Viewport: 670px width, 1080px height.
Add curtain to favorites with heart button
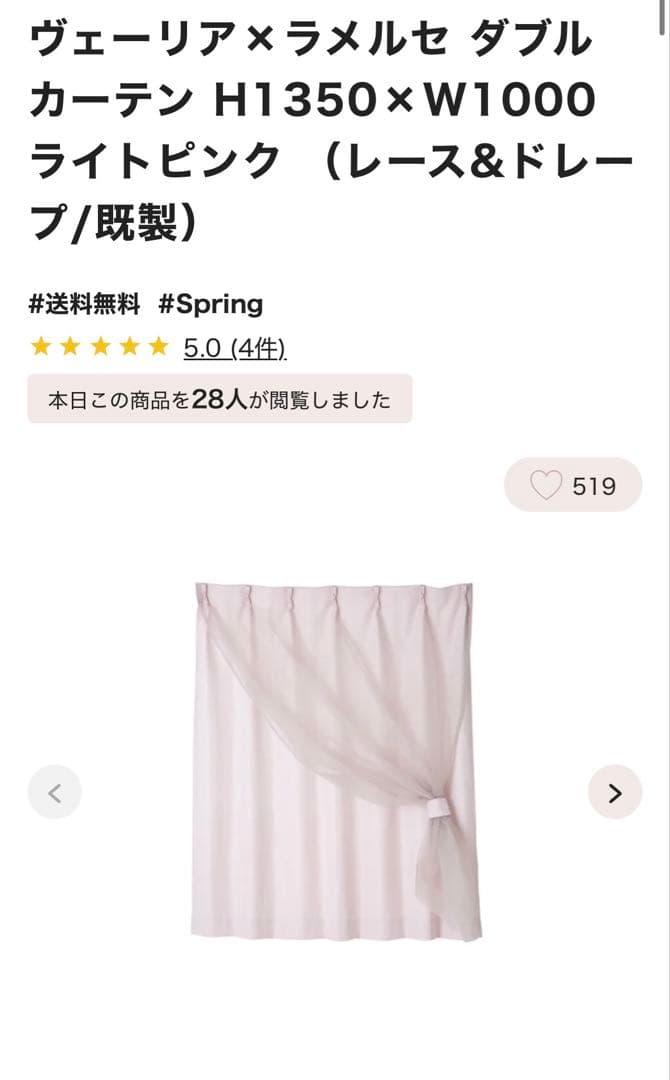tap(572, 486)
